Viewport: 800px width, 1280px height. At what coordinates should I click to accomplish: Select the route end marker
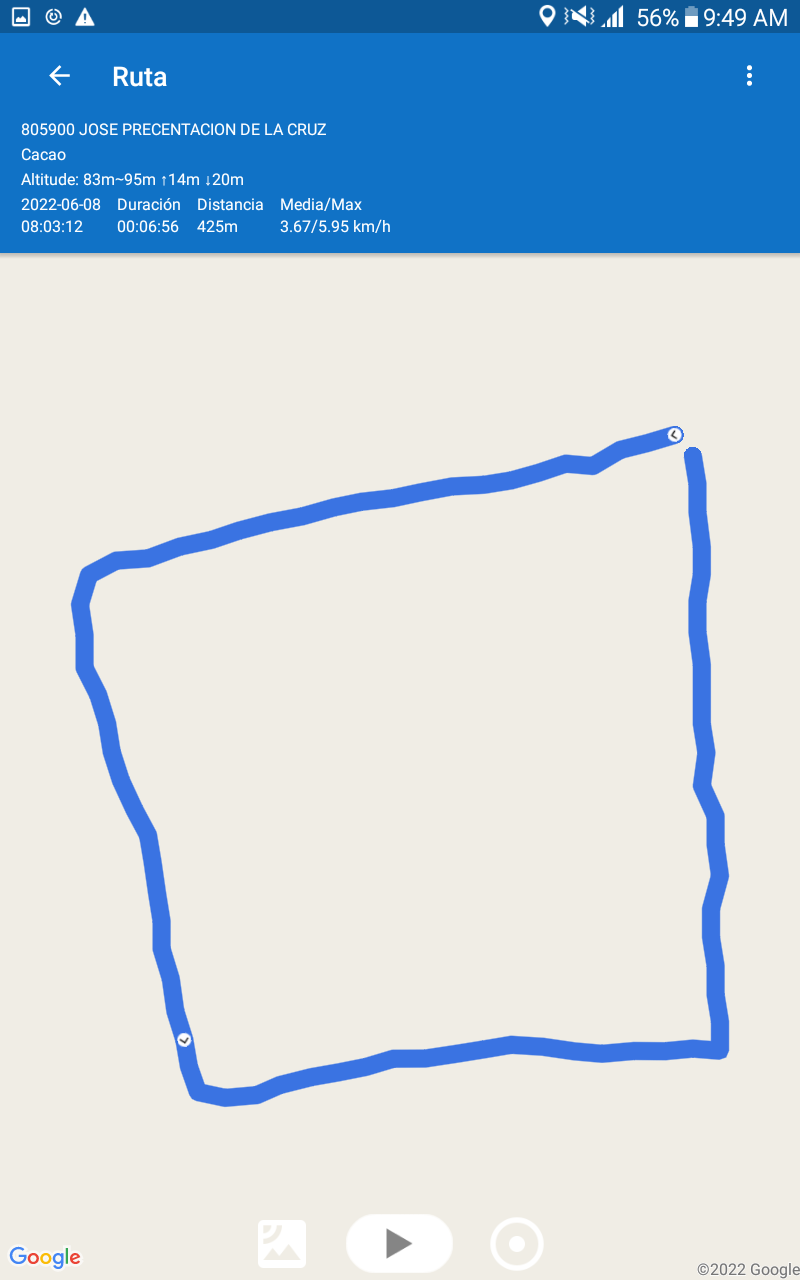tap(184, 1040)
